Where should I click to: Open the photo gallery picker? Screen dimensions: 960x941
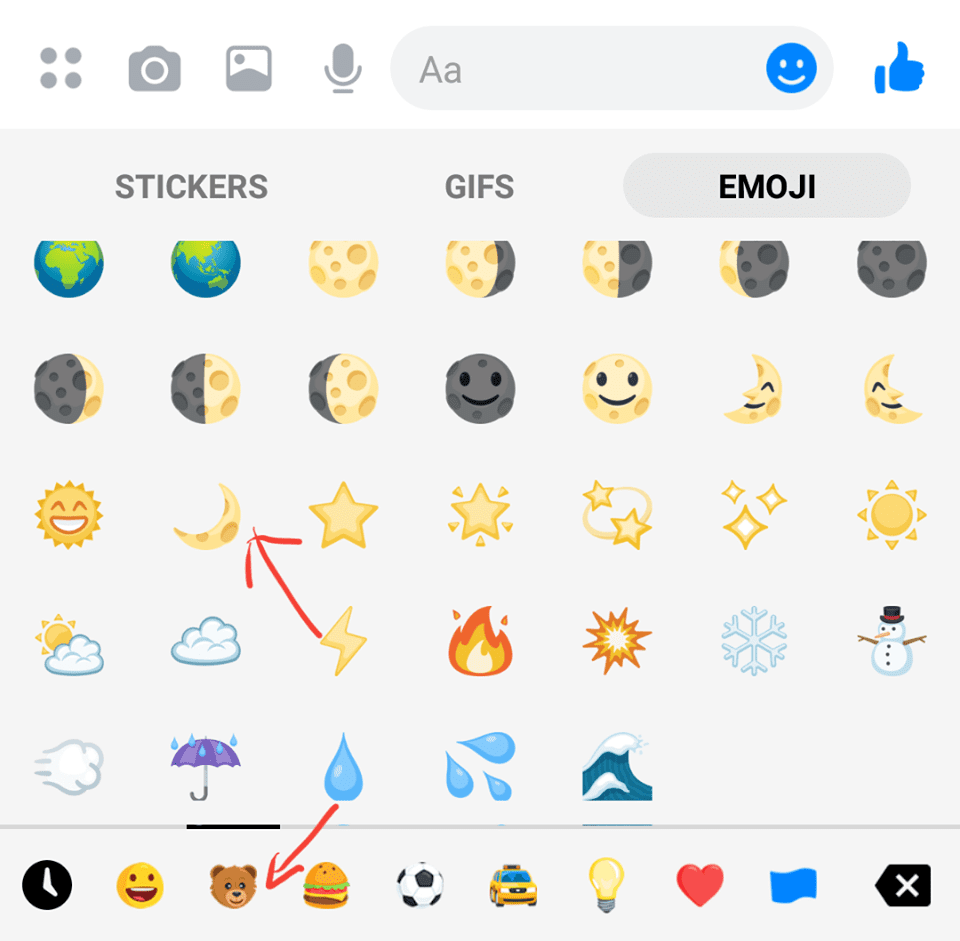(x=249, y=69)
